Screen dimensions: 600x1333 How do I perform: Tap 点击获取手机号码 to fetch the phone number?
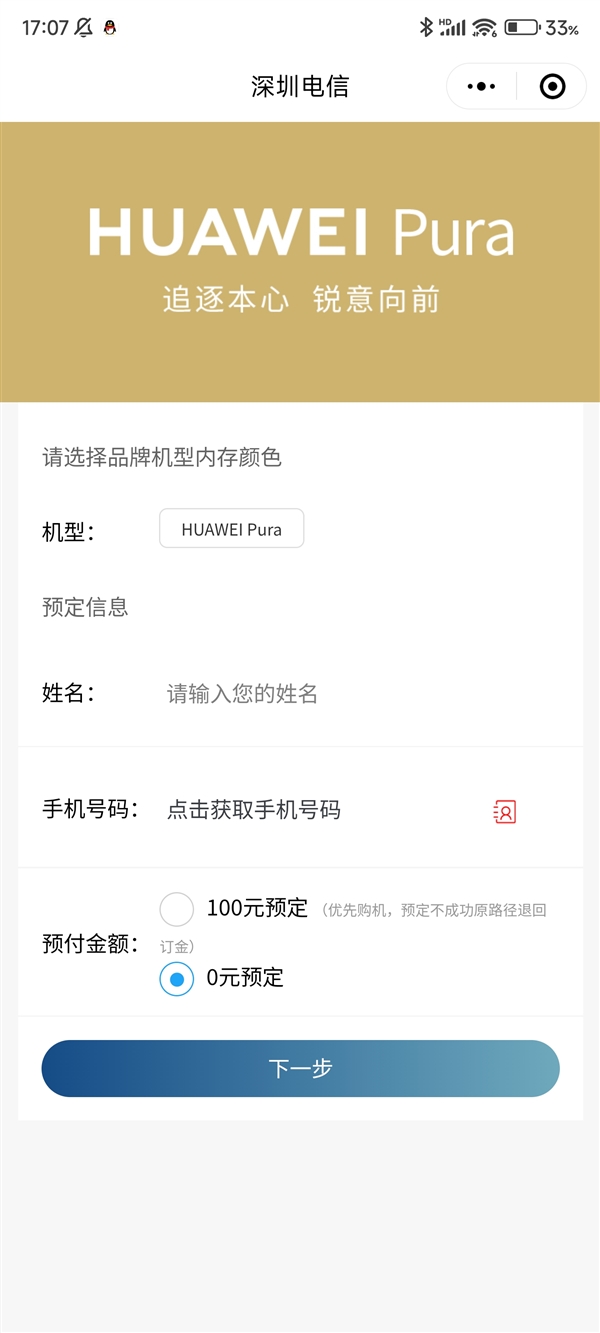pos(254,810)
